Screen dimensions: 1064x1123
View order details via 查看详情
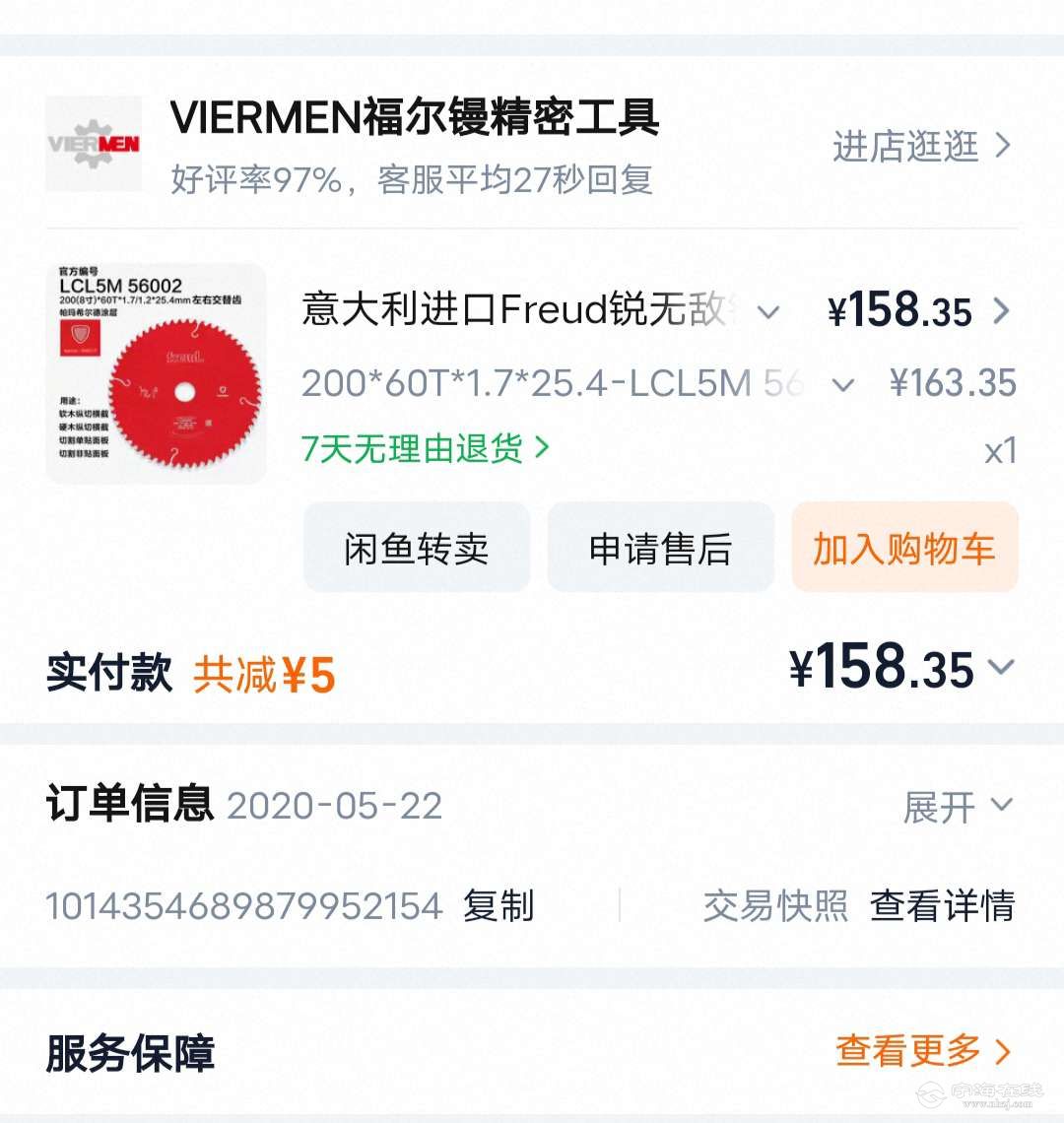(x=942, y=904)
